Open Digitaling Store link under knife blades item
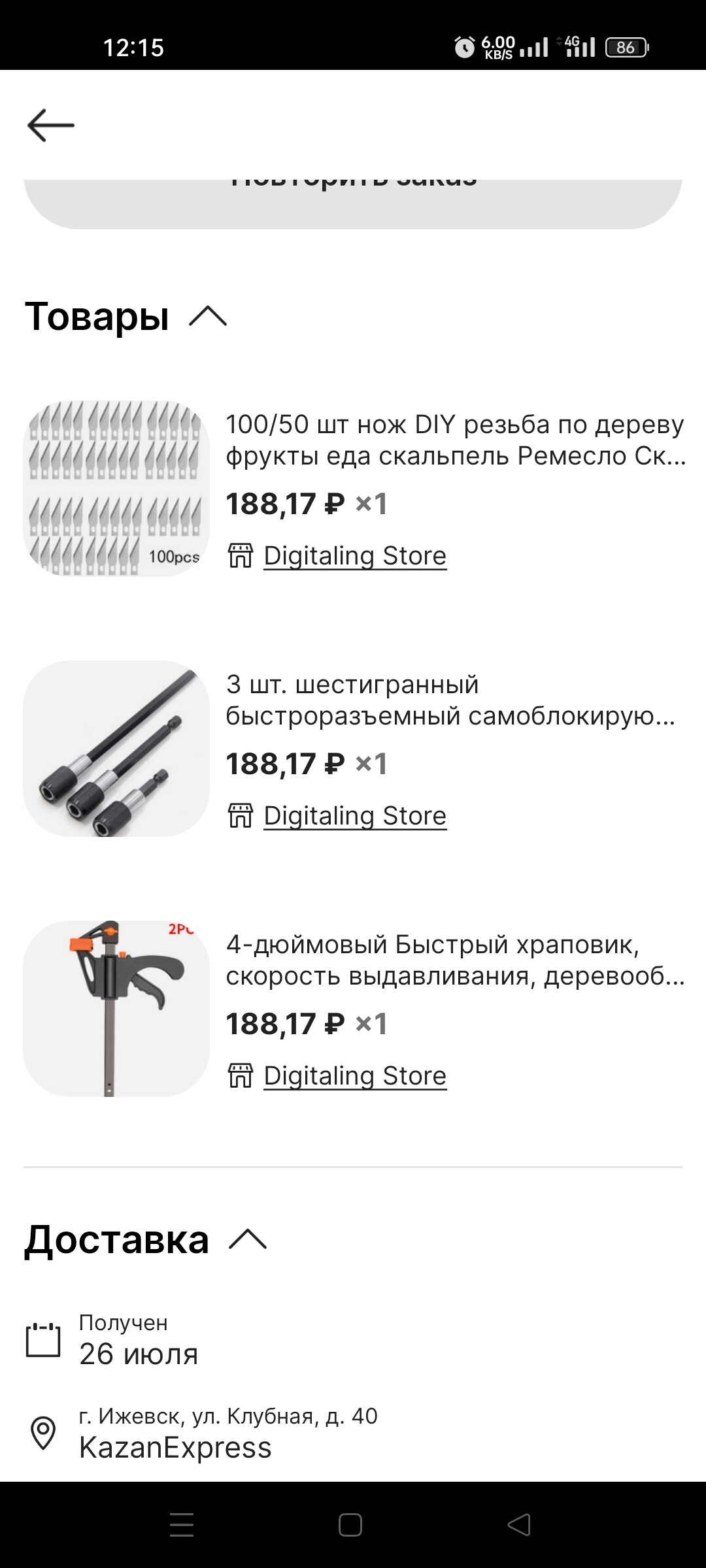The height and width of the screenshot is (1568, 706). [355, 556]
